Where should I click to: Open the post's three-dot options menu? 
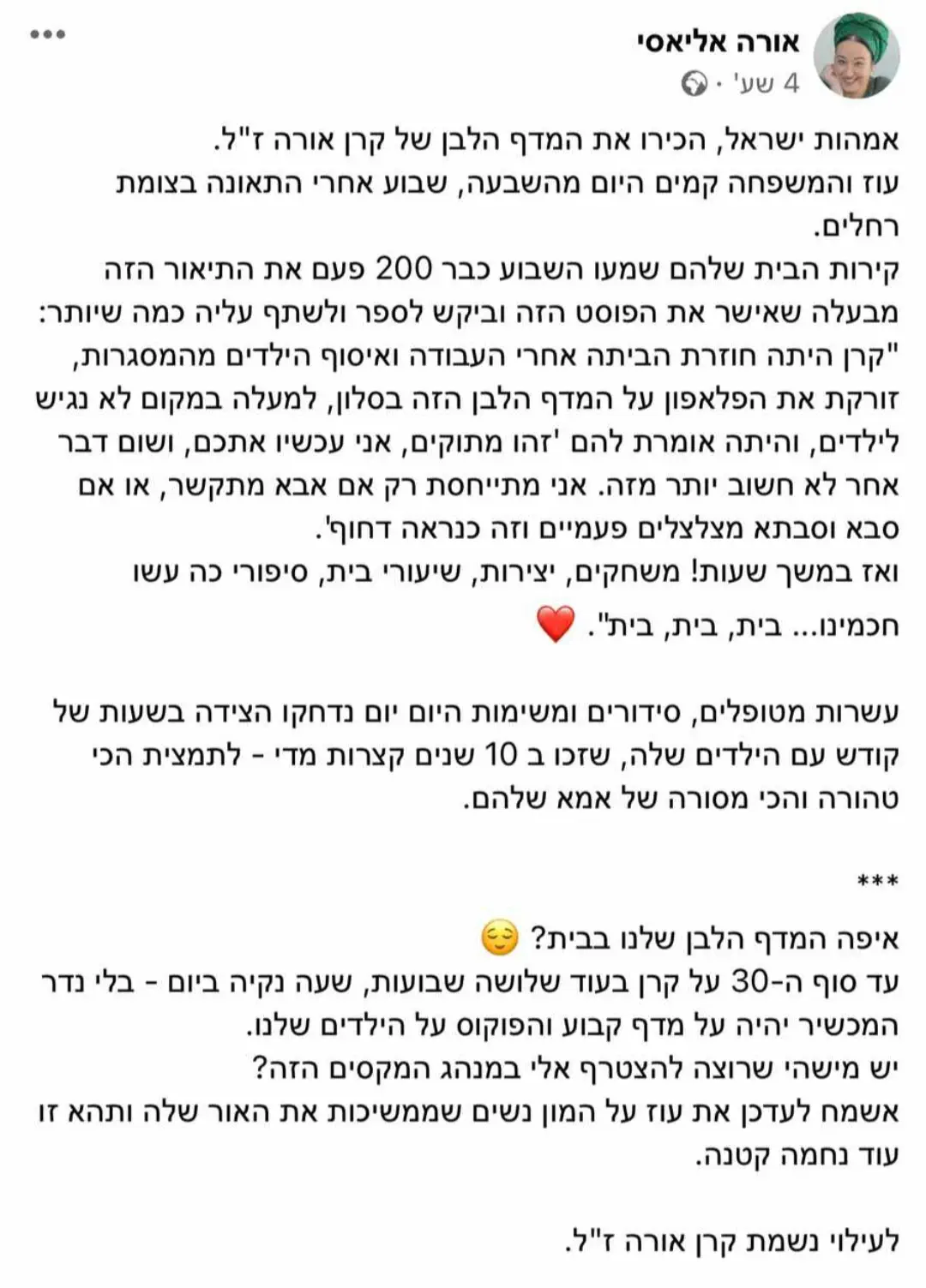[x=48, y=35]
